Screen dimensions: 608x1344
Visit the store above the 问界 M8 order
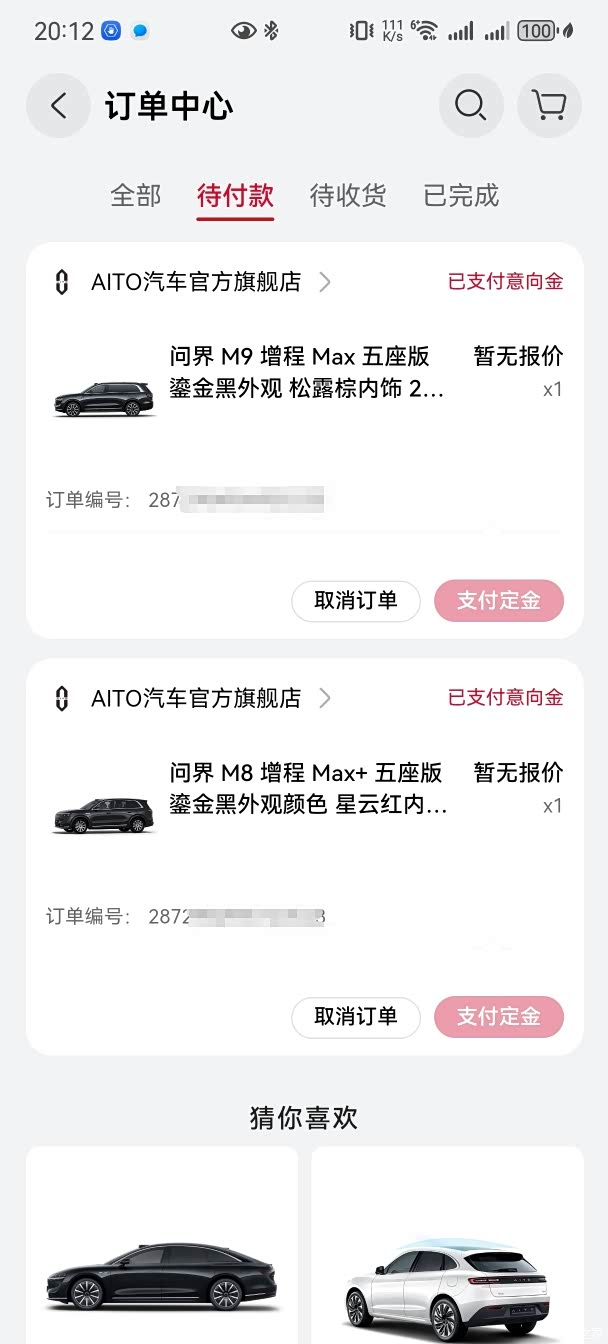pyautogui.click(x=196, y=698)
